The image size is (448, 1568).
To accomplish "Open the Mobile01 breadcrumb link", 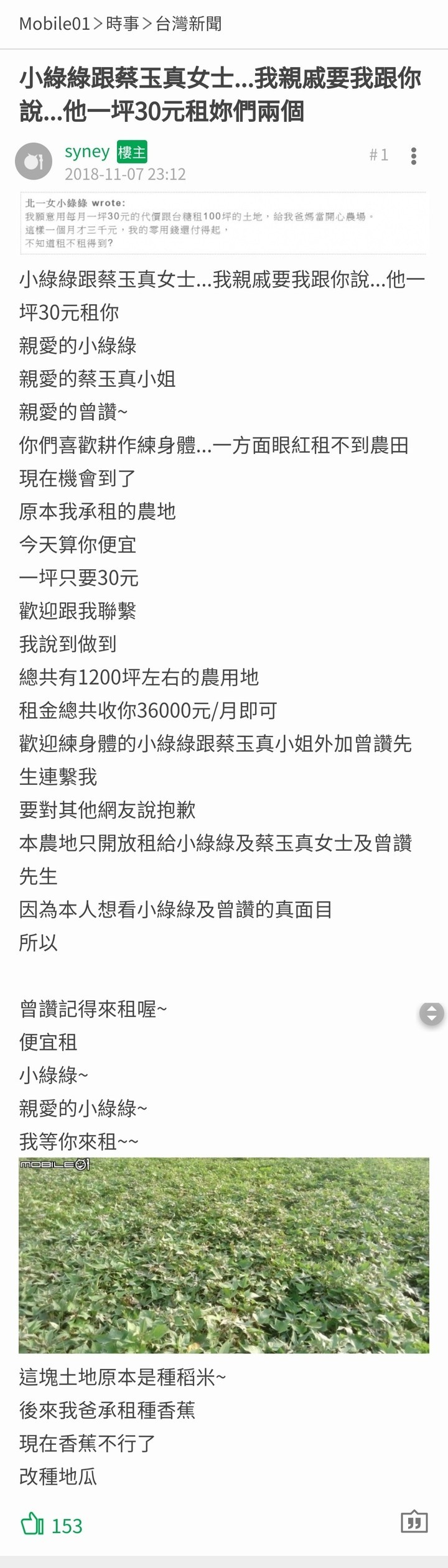I will (x=55, y=24).
